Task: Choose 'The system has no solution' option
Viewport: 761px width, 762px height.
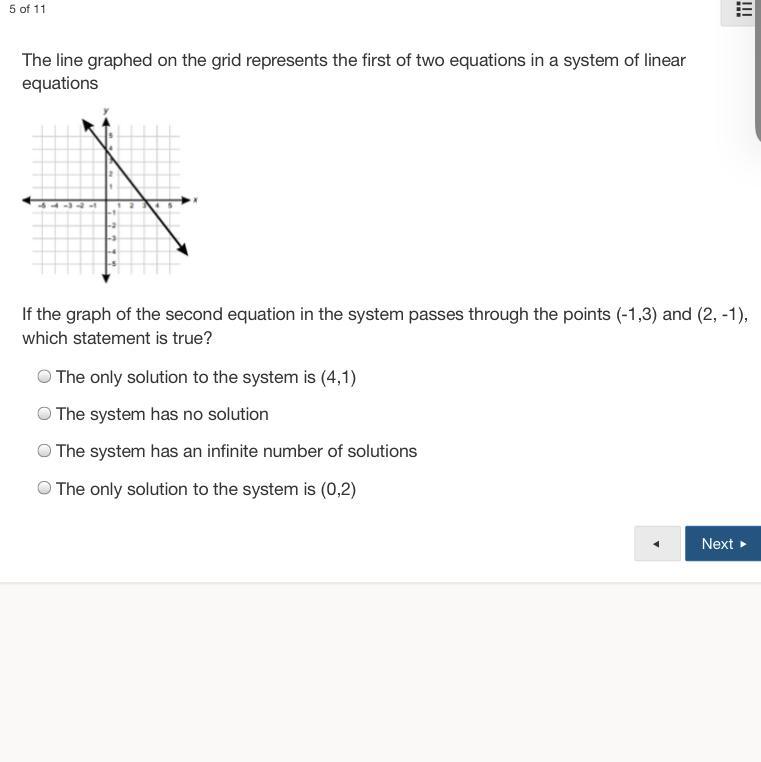Action: pyautogui.click(x=44, y=413)
